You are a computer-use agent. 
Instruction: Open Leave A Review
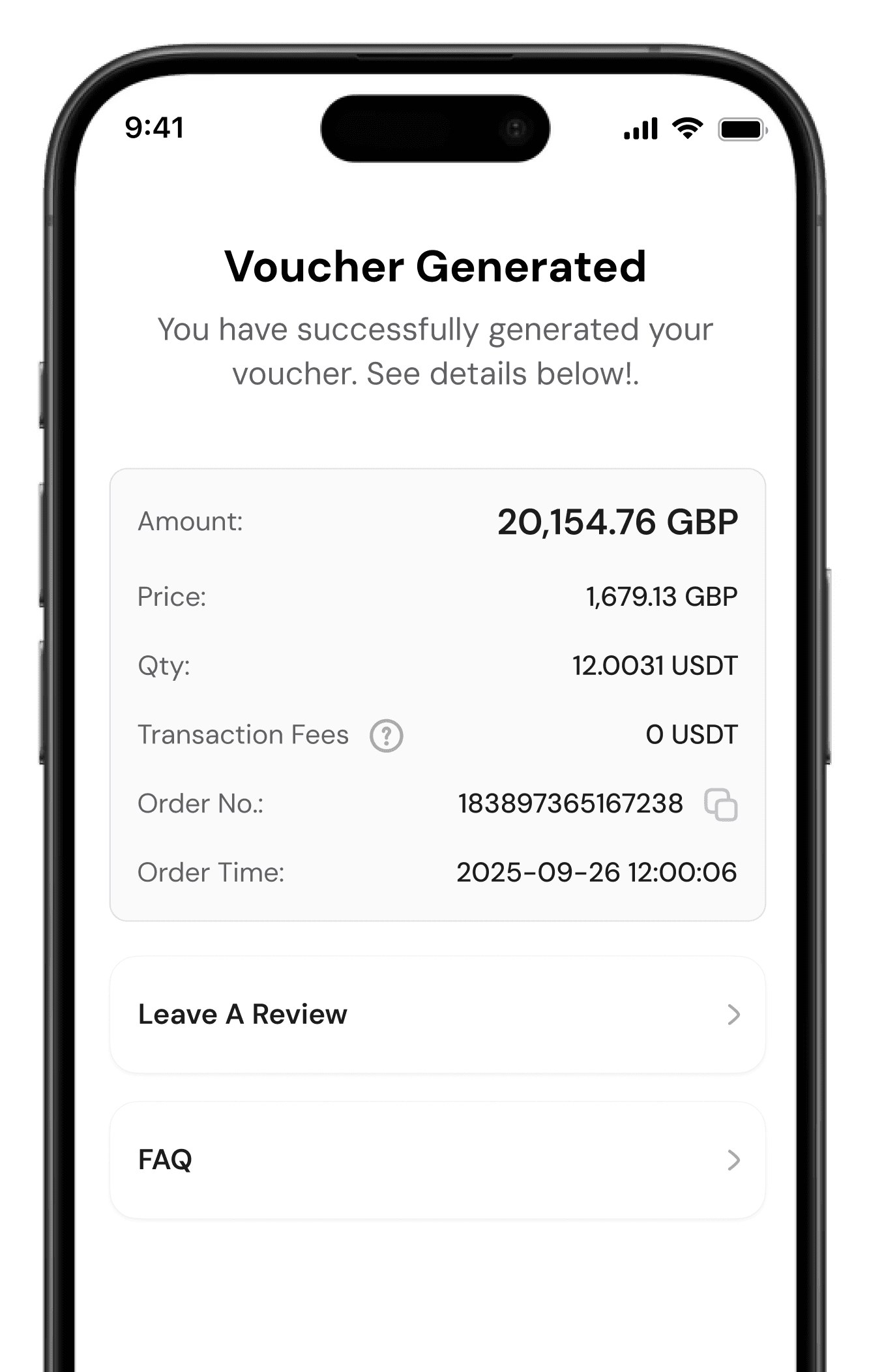point(437,1015)
